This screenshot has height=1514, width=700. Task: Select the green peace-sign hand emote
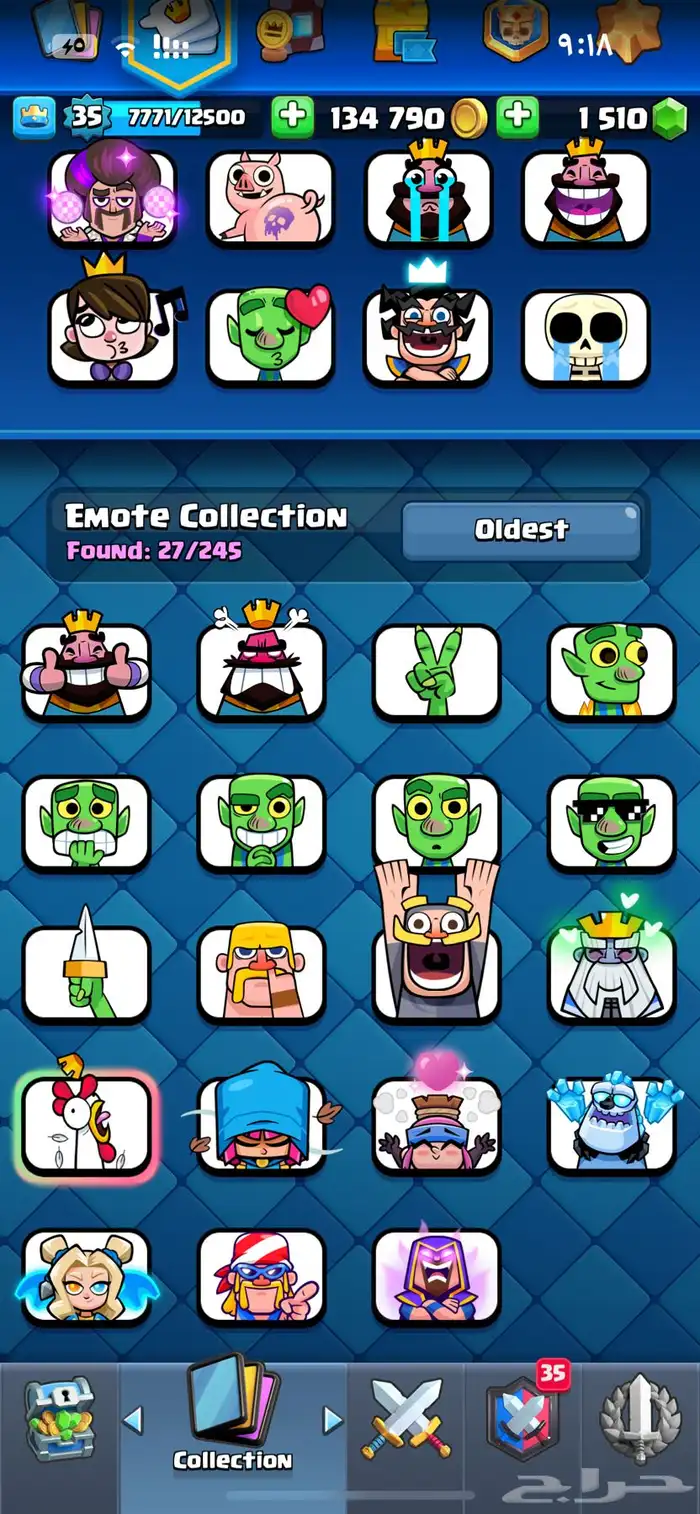435,671
